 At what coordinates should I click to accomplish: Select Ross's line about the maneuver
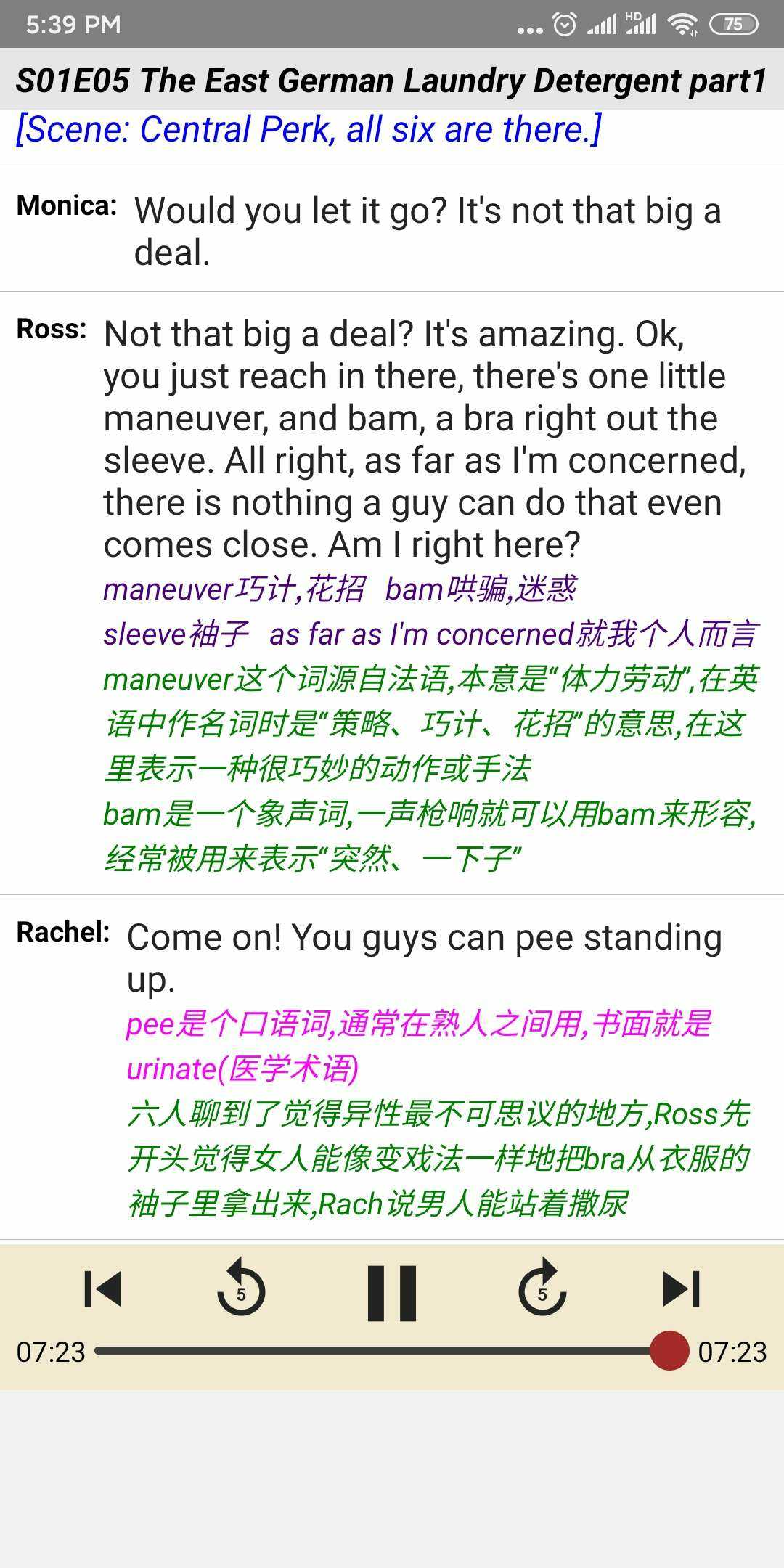(425, 439)
